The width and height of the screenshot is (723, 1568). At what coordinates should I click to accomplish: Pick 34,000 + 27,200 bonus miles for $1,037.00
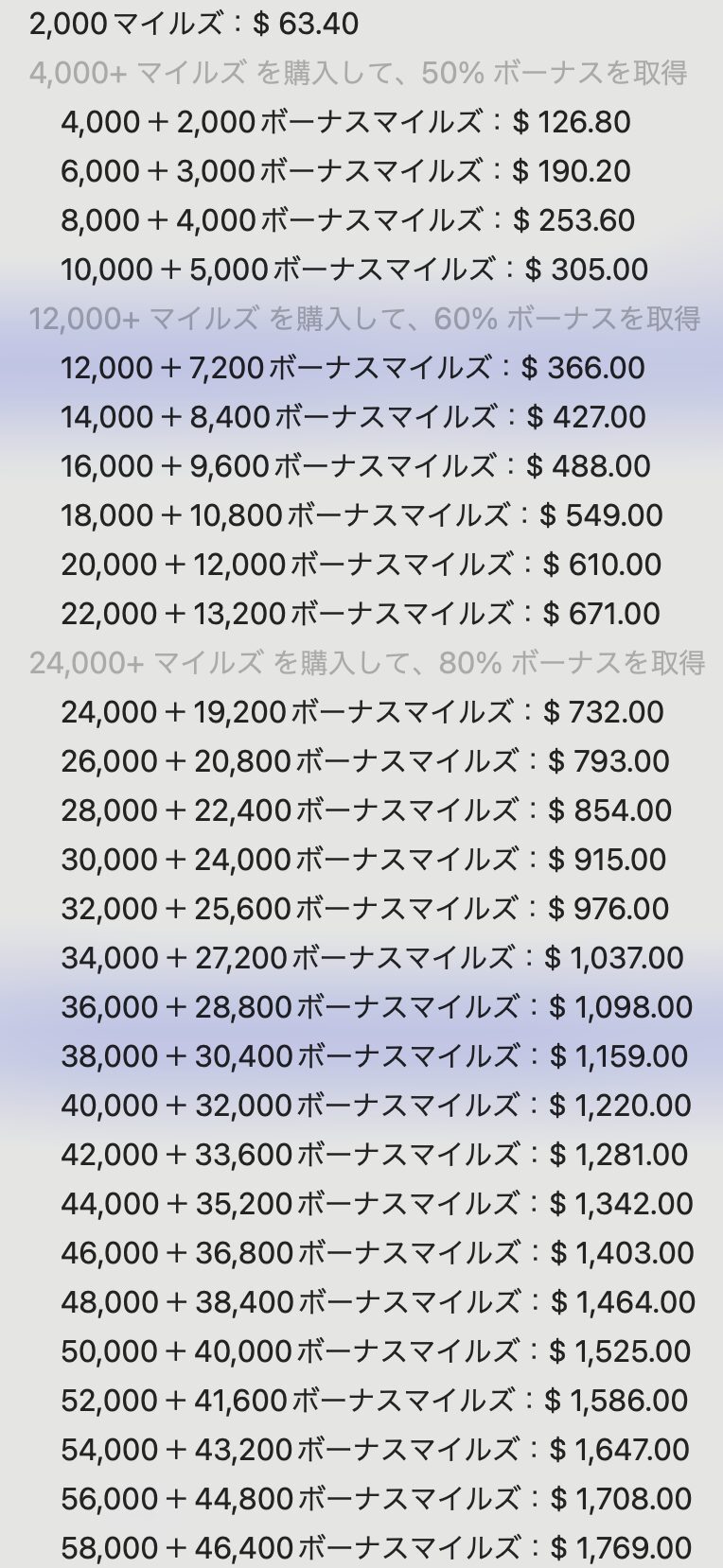(x=372, y=958)
